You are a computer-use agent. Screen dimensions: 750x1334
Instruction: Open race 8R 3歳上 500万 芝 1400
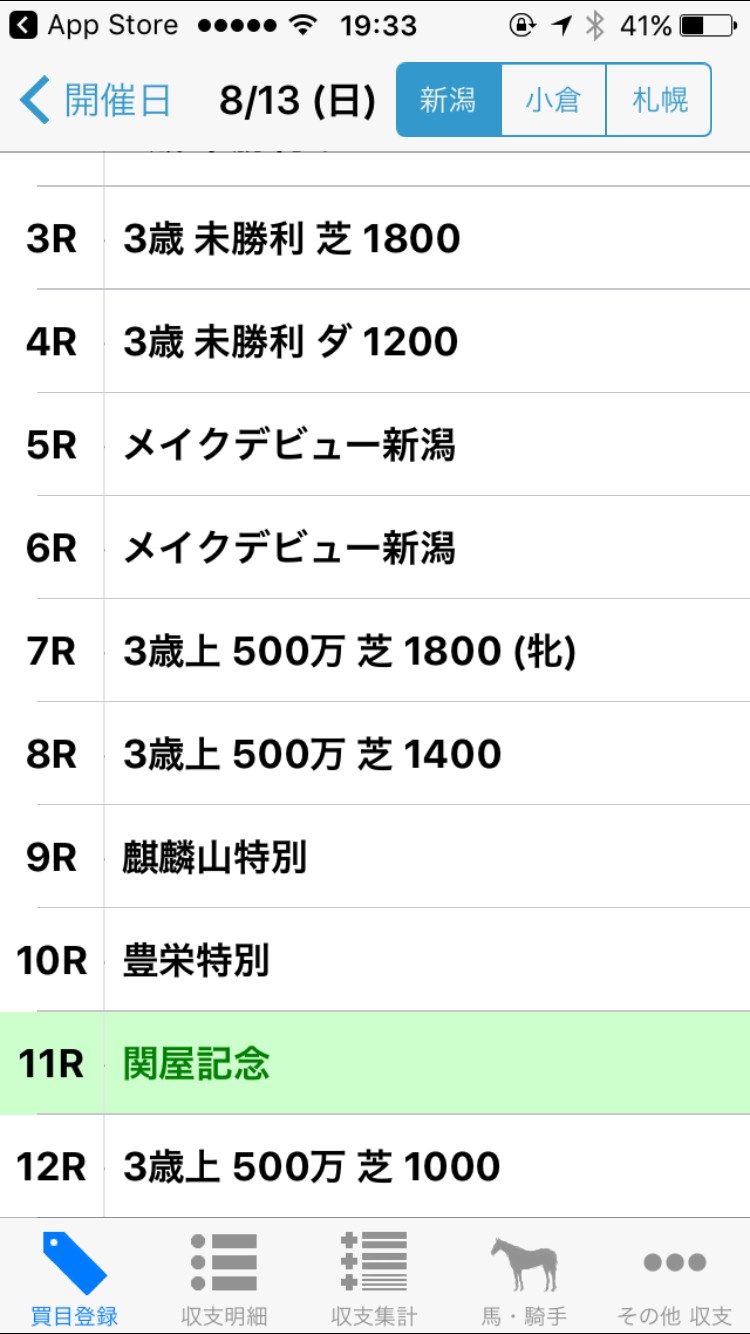(375, 754)
